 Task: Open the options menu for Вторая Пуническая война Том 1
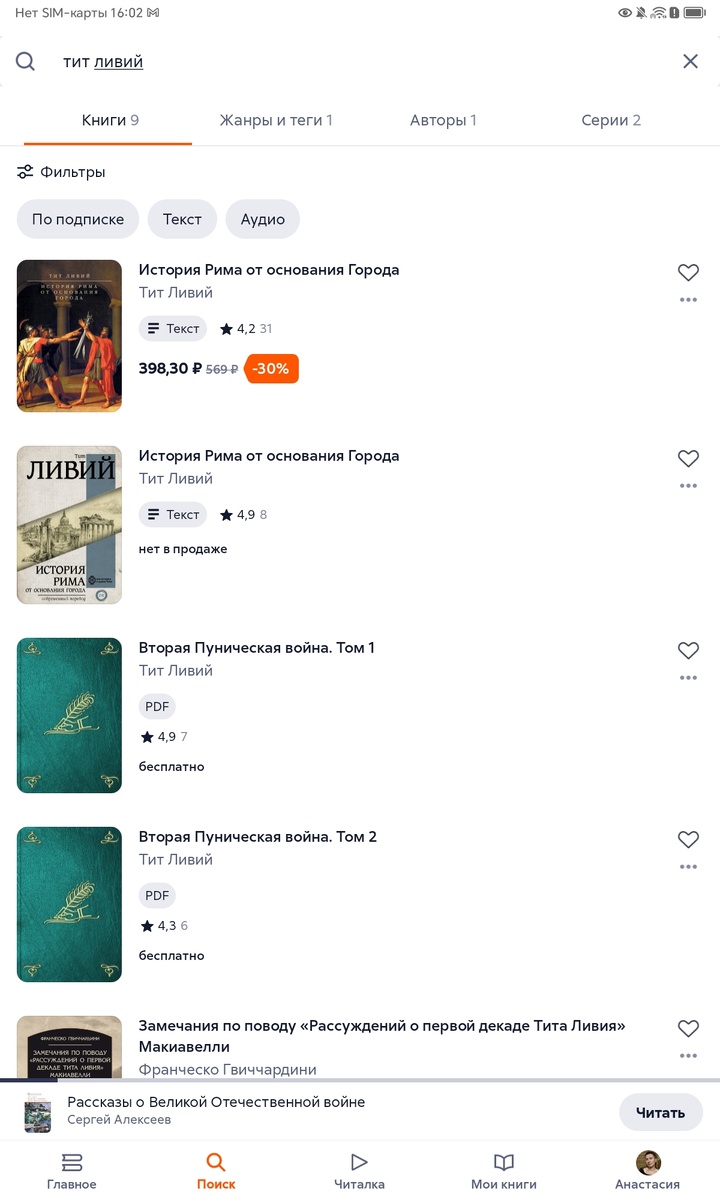tap(688, 677)
